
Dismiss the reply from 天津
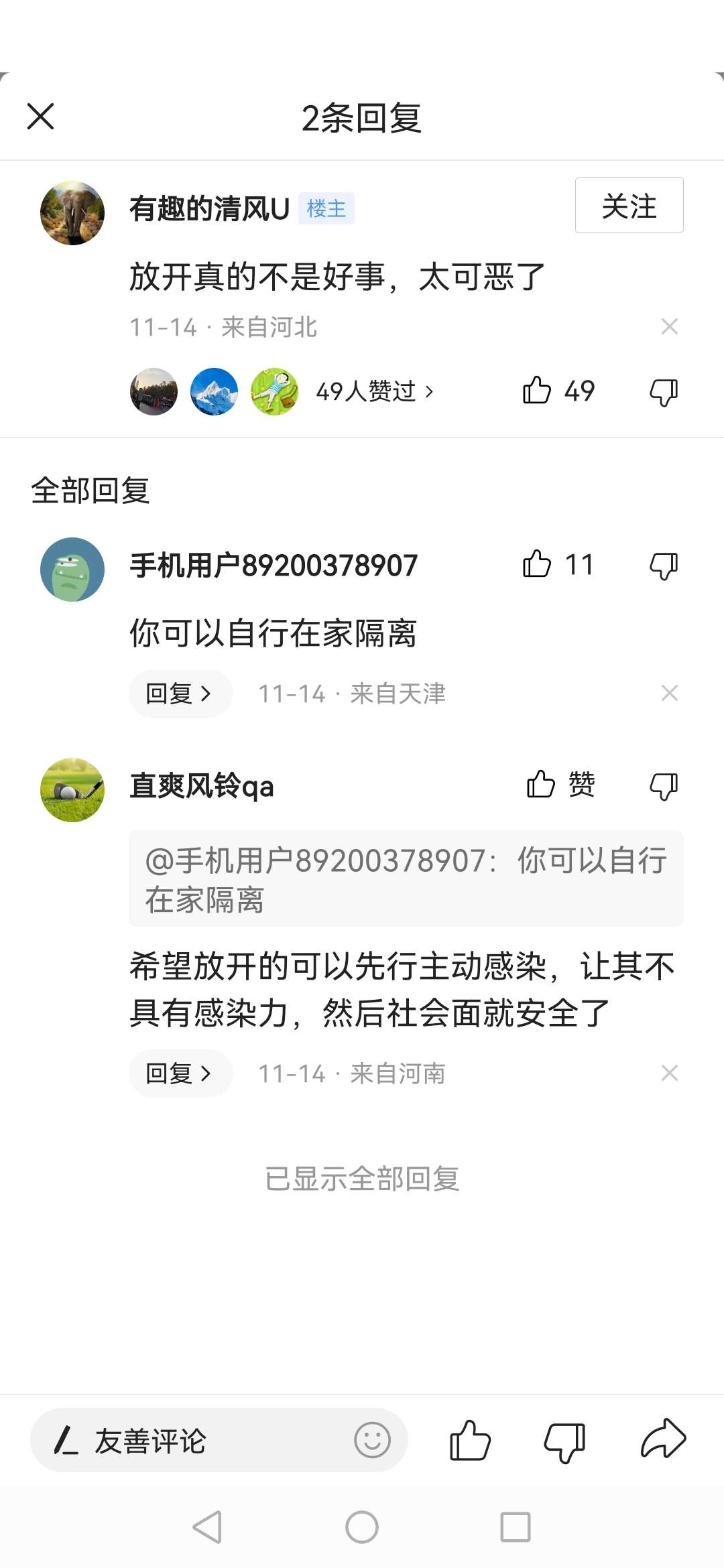pyautogui.click(x=669, y=693)
